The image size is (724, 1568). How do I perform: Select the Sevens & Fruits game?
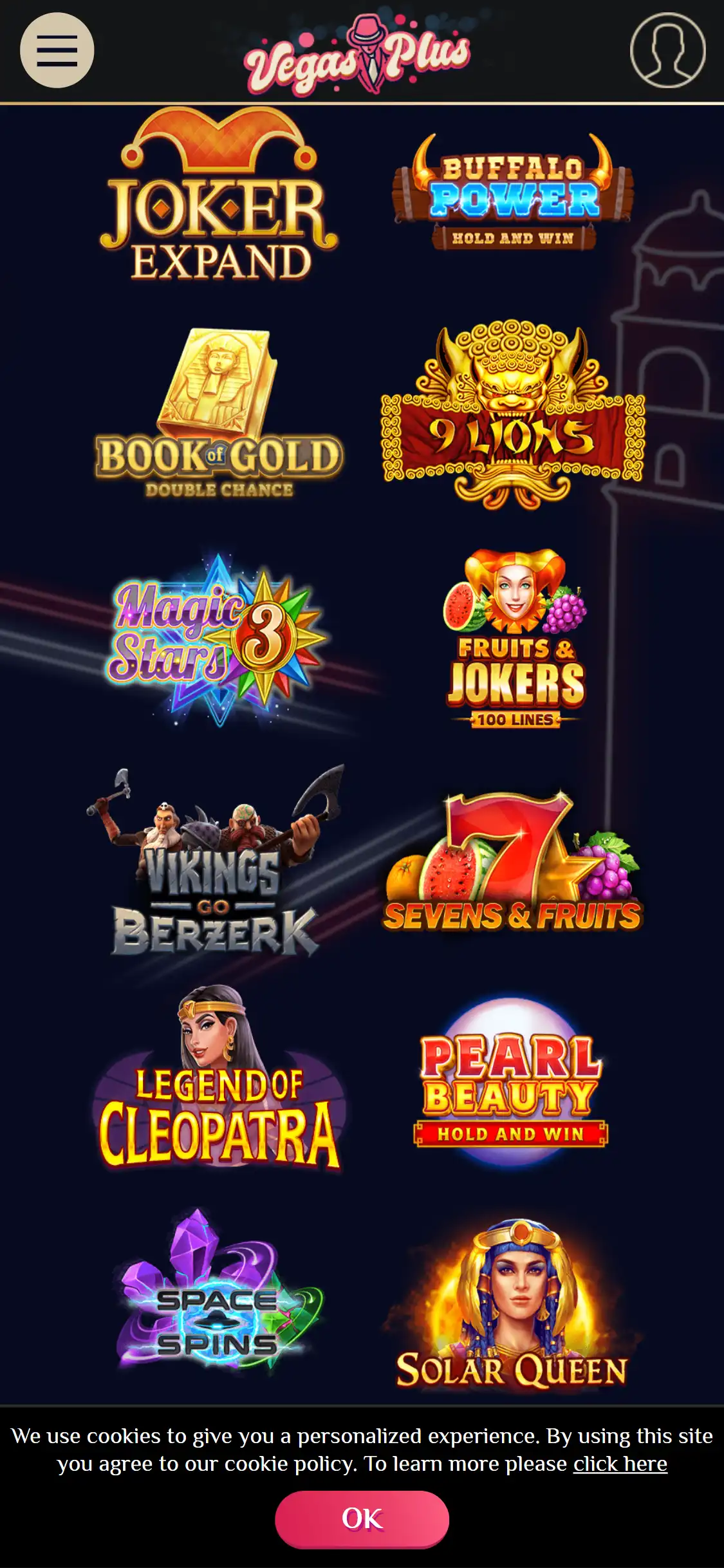[x=513, y=863]
